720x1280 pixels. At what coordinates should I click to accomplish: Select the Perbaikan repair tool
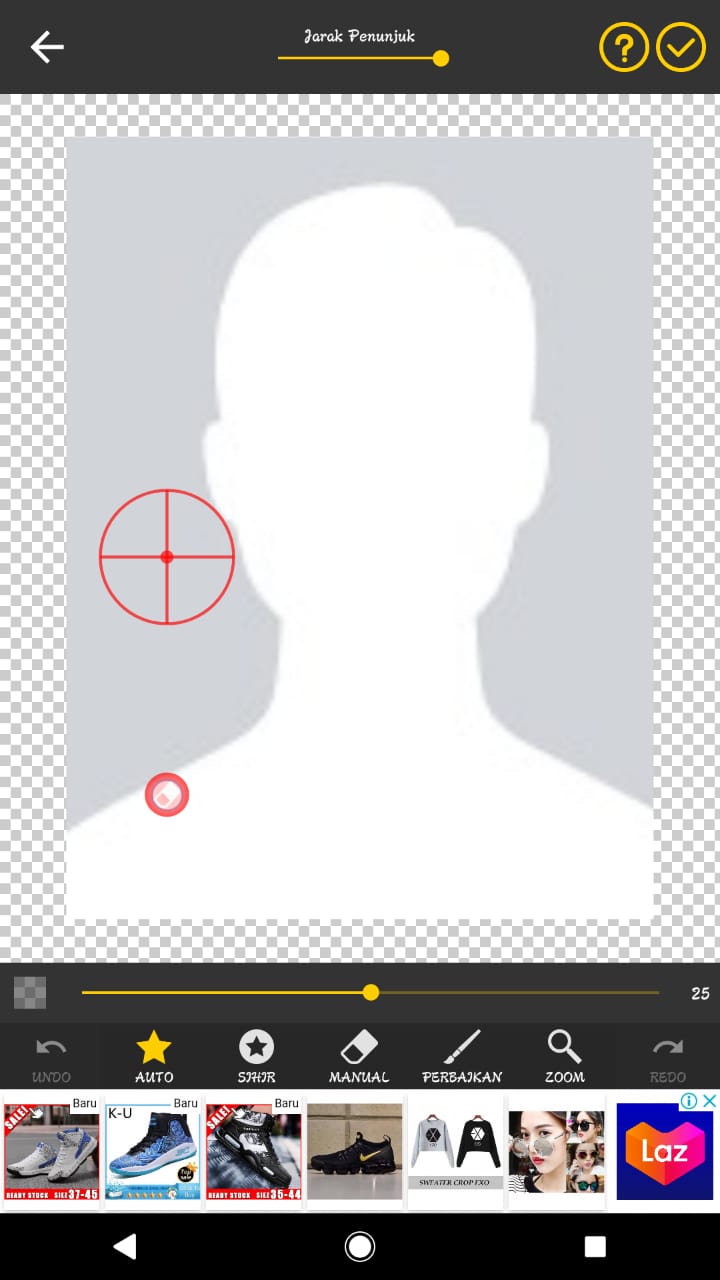[462, 1058]
